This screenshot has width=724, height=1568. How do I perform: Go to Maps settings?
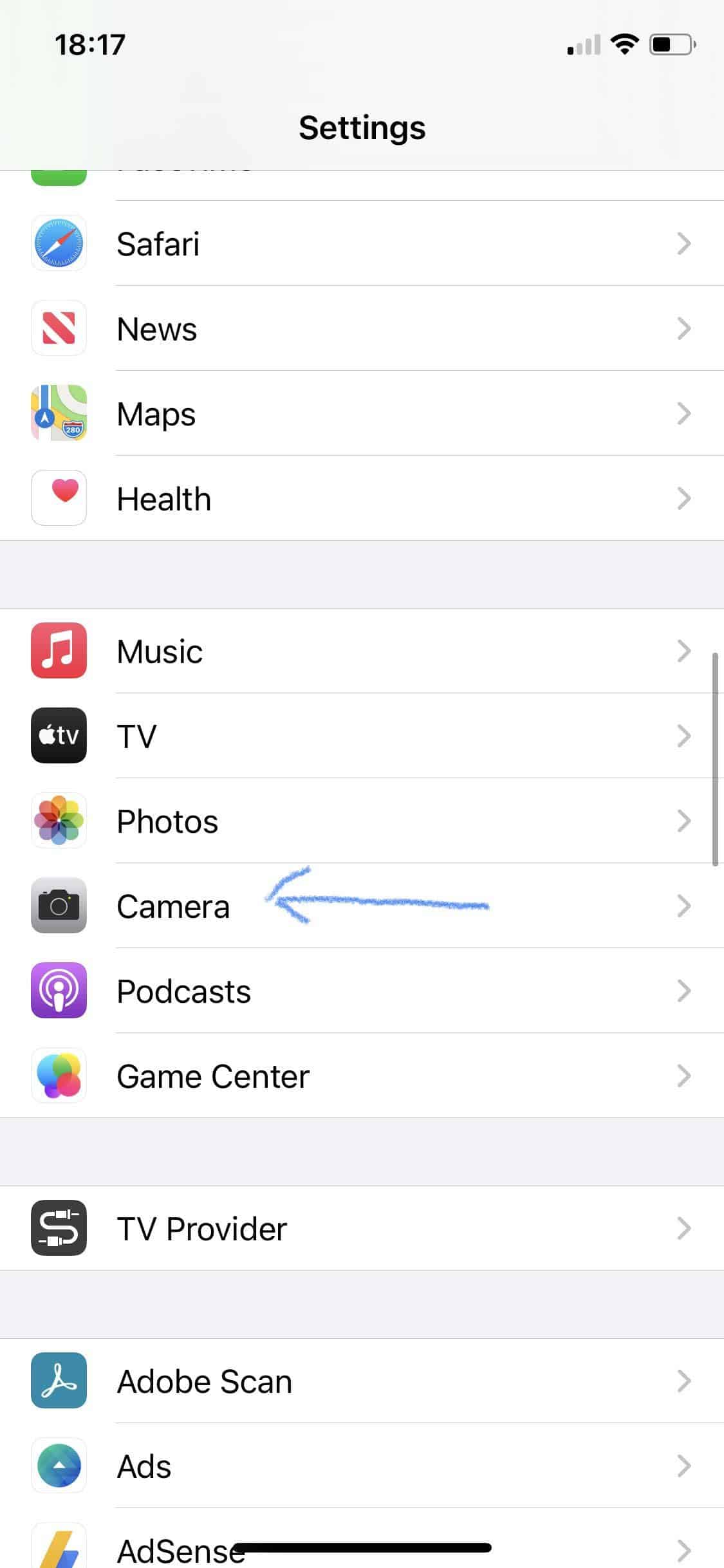tap(362, 413)
